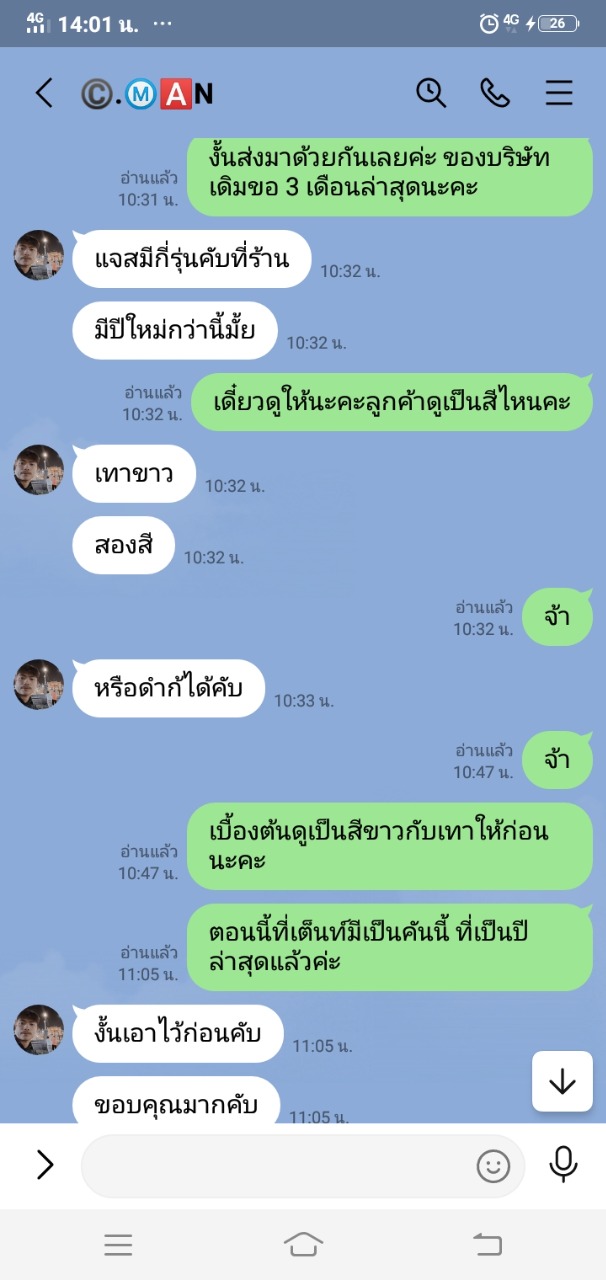Open the chat menu

(x=559, y=93)
